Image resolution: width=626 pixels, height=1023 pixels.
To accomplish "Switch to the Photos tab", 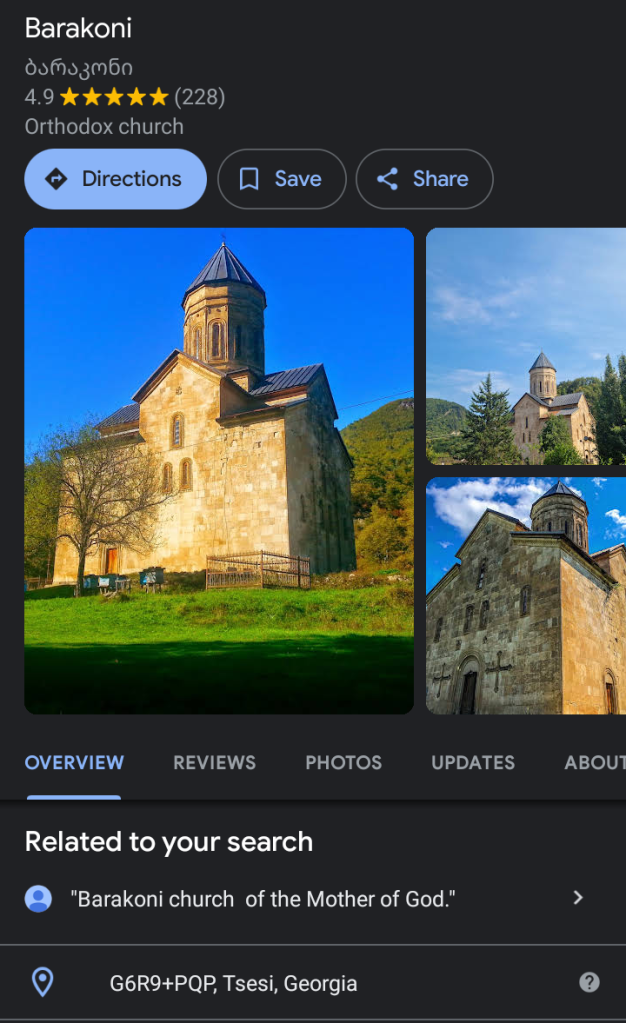I will click(343, 762).
